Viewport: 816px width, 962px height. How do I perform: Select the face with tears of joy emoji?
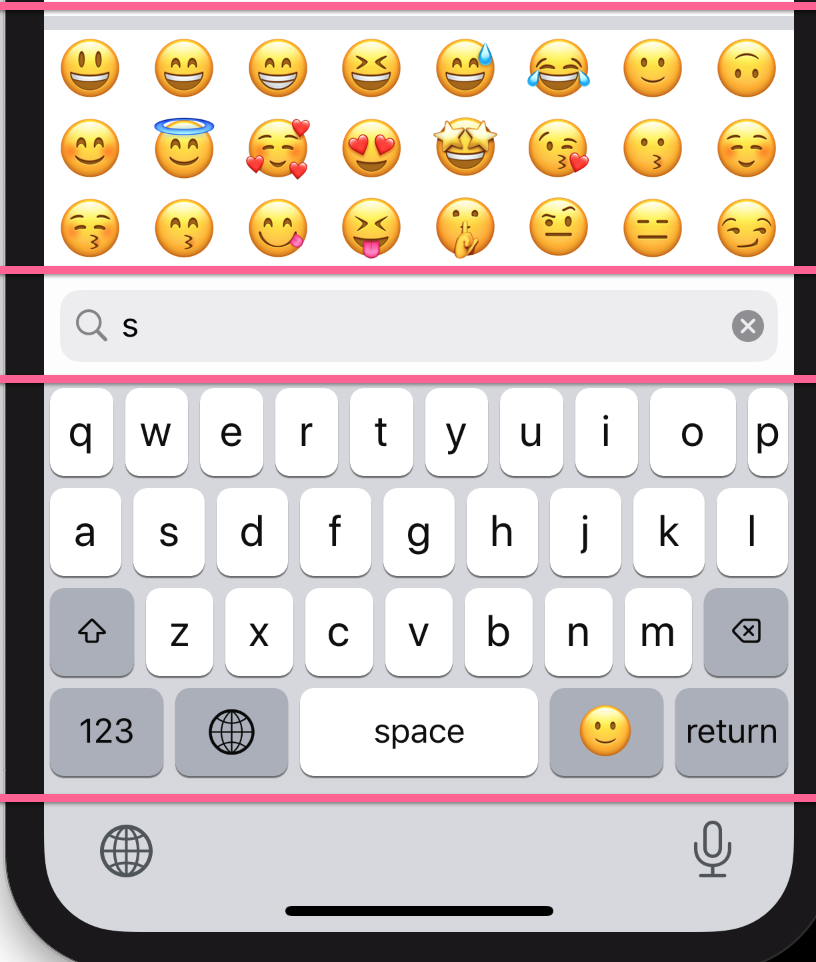point(559,68)
